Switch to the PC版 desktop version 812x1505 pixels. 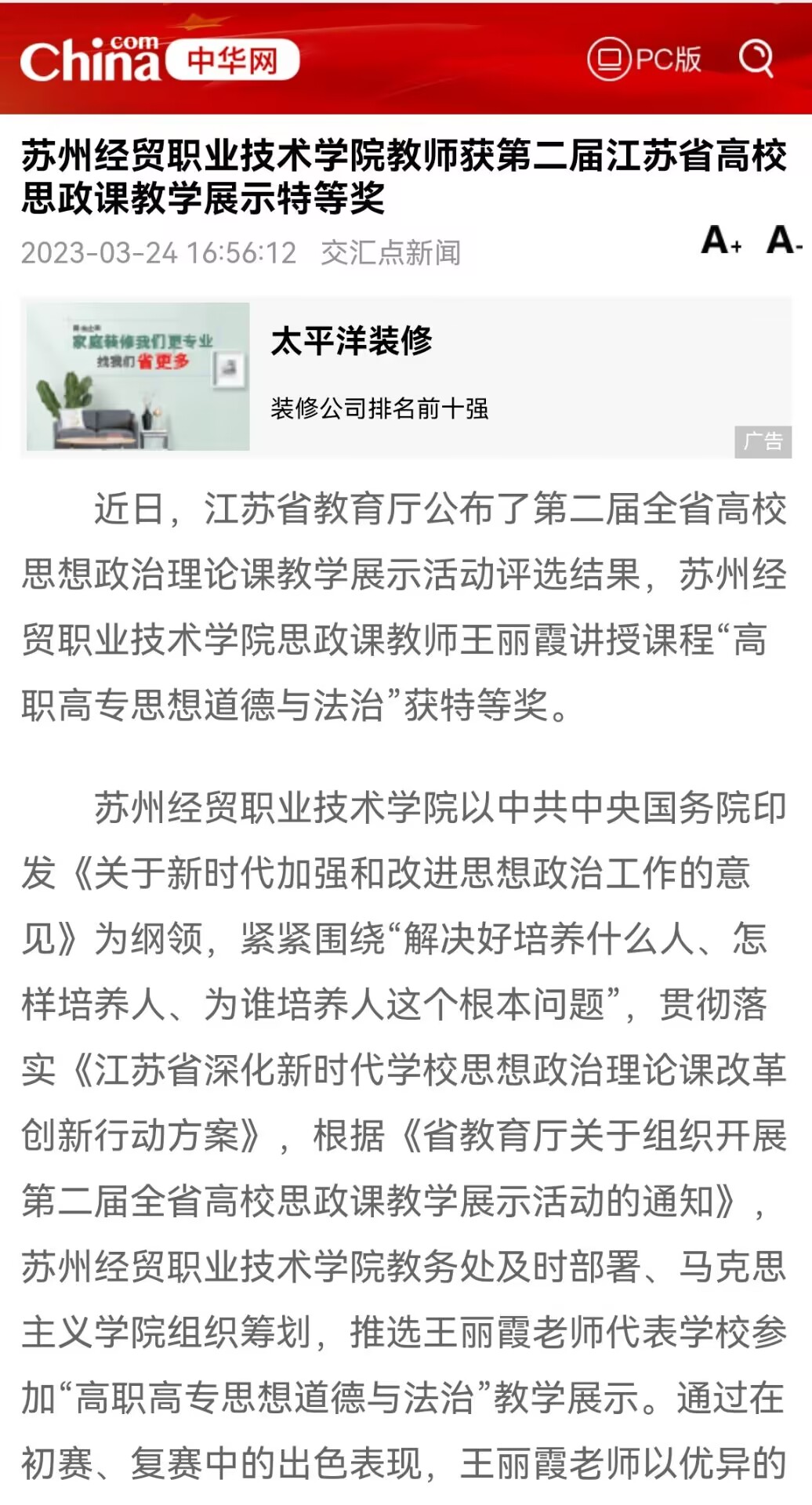point(644,59)
